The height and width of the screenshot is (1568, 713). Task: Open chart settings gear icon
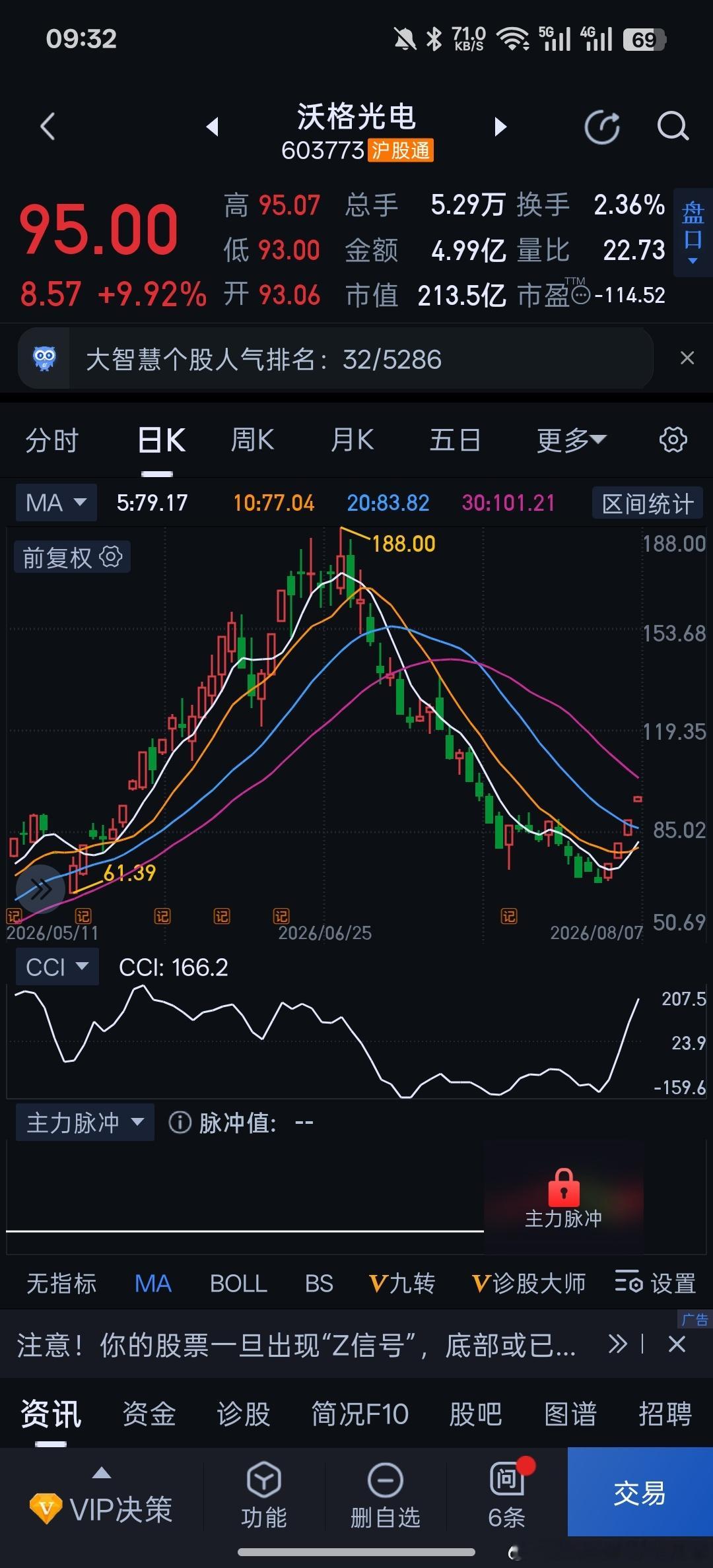[x=673, y=440]
